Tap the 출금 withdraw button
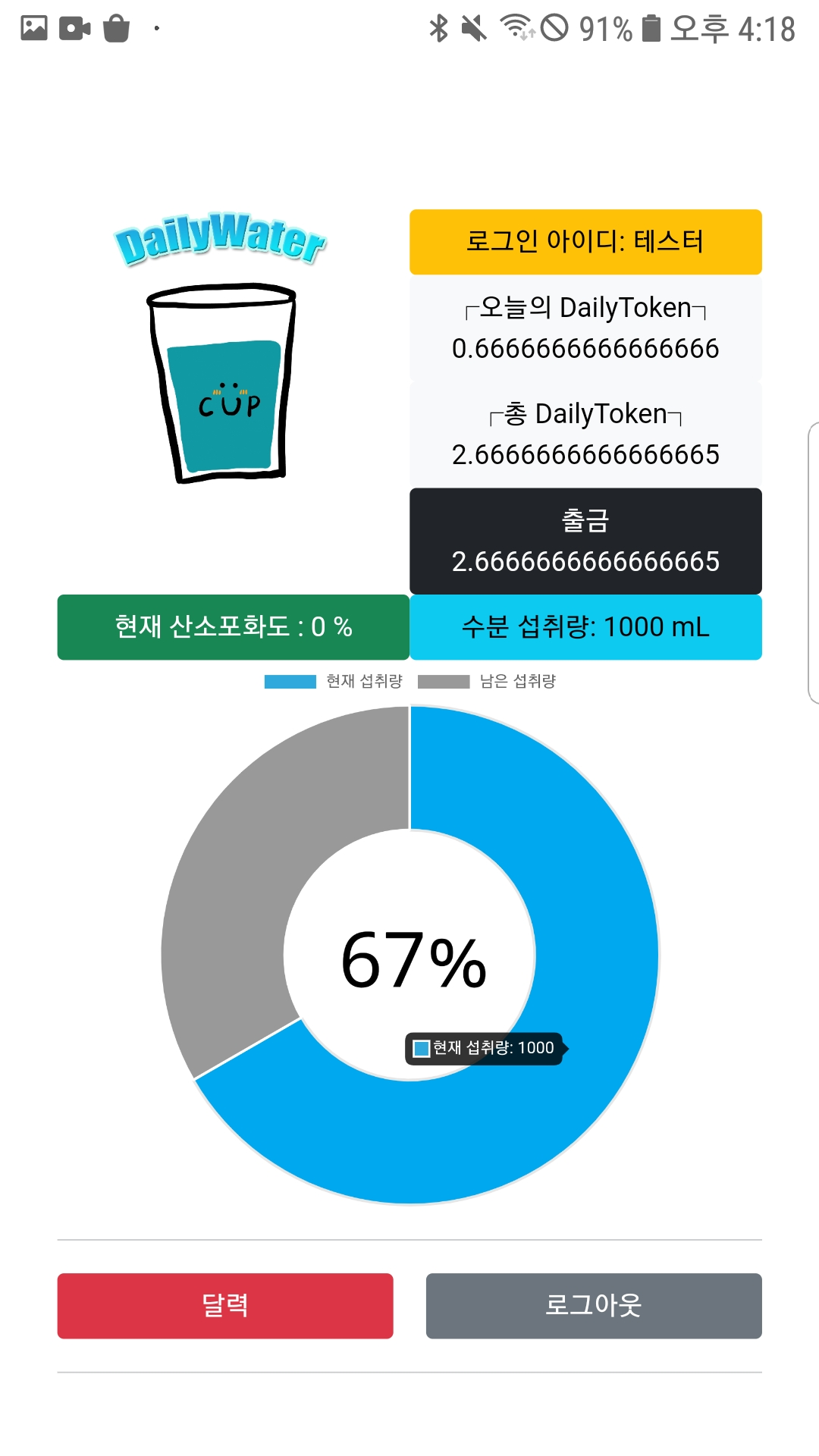This screenshot has width=819, height=1456. 585,541
